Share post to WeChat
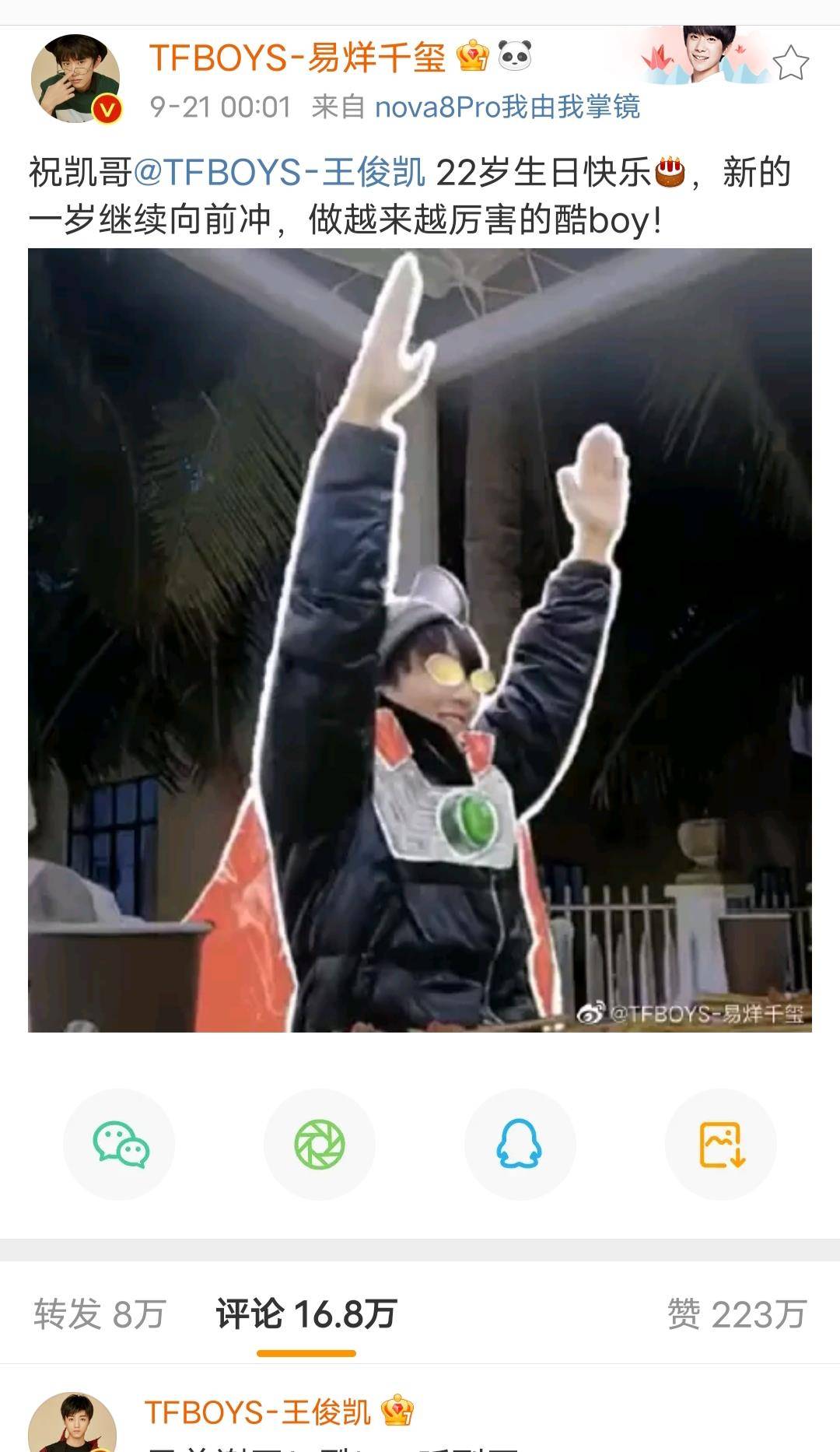 click(x=120, y=1144)
